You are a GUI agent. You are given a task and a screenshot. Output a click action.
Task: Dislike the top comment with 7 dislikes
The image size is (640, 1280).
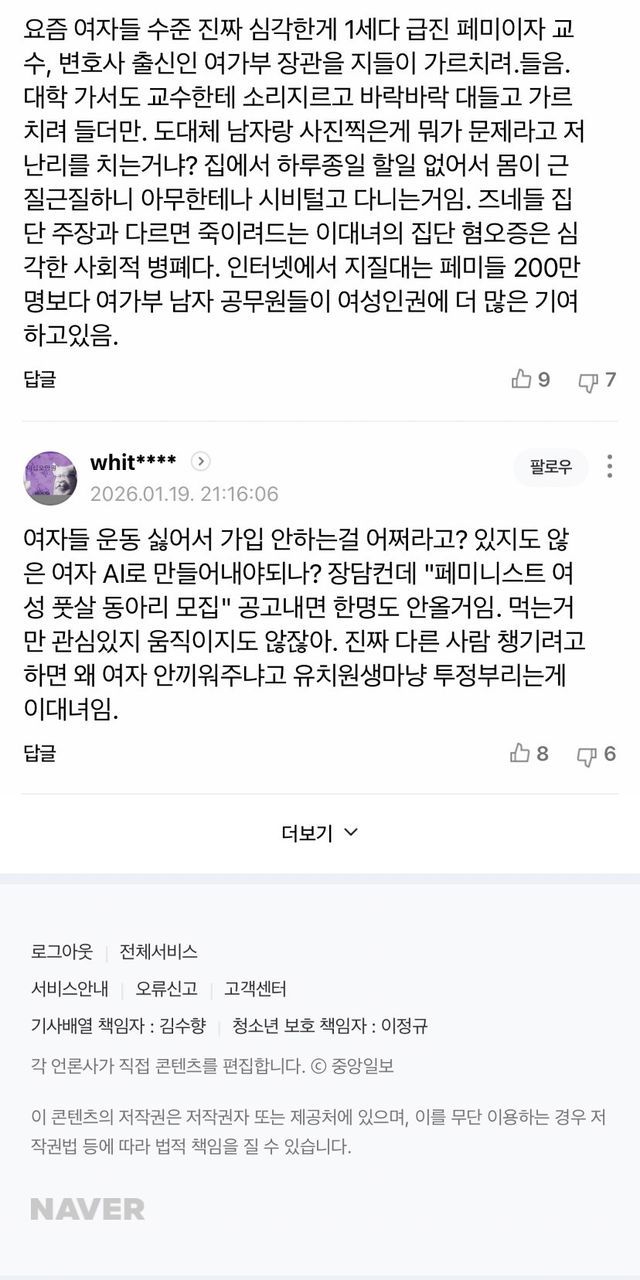597,380
